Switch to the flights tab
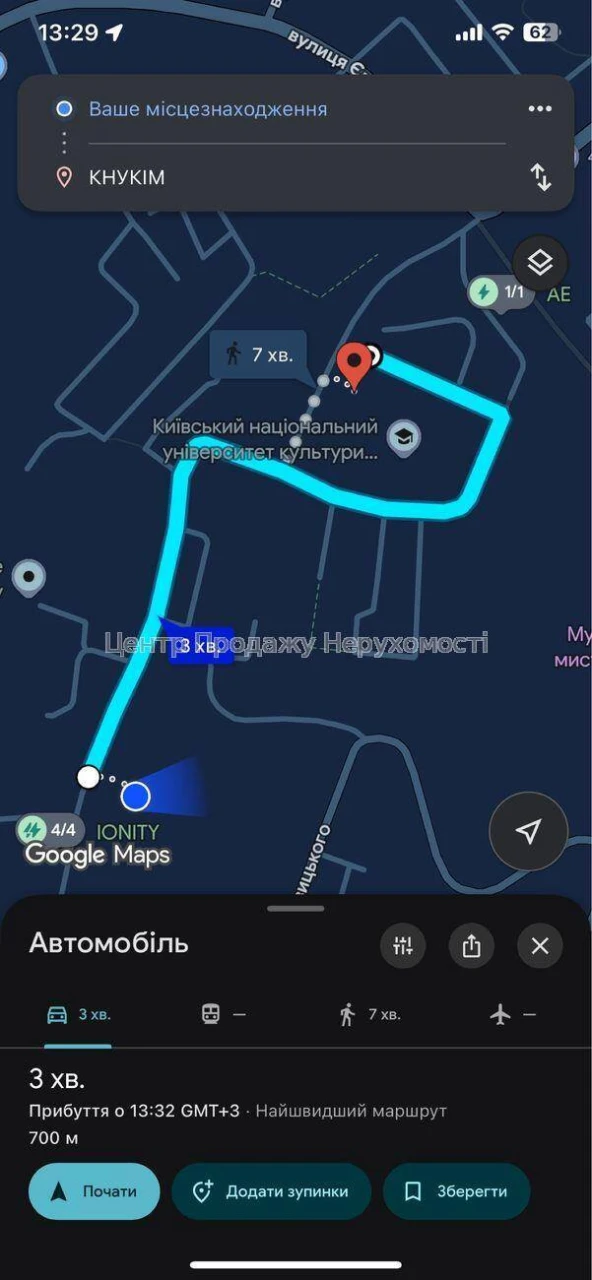 pyautogui.click(x=513, y=1014)
